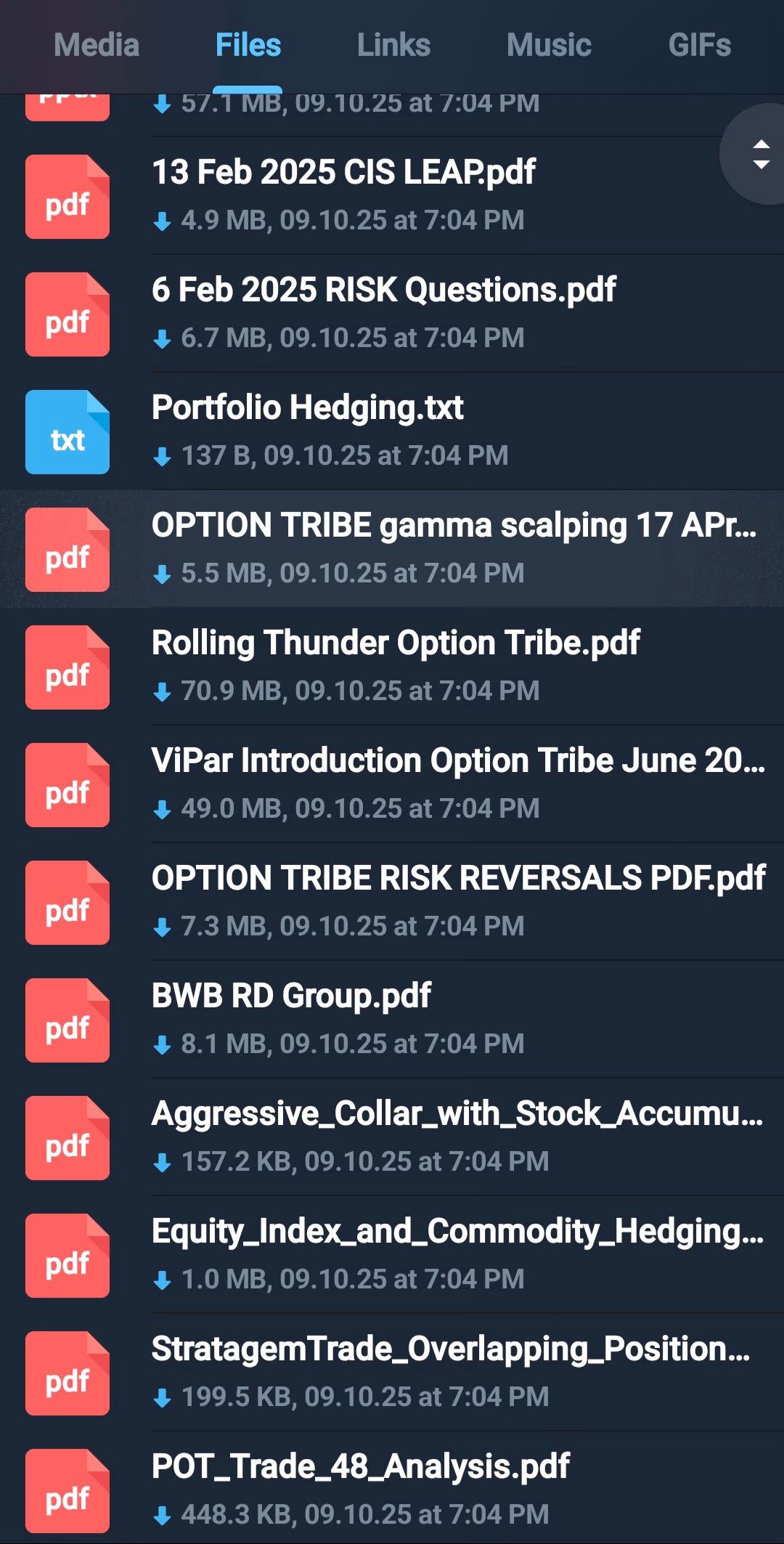The image size is (784, 1544).
Task: Tap the fast scroll handle
Action: click(760, 154)
